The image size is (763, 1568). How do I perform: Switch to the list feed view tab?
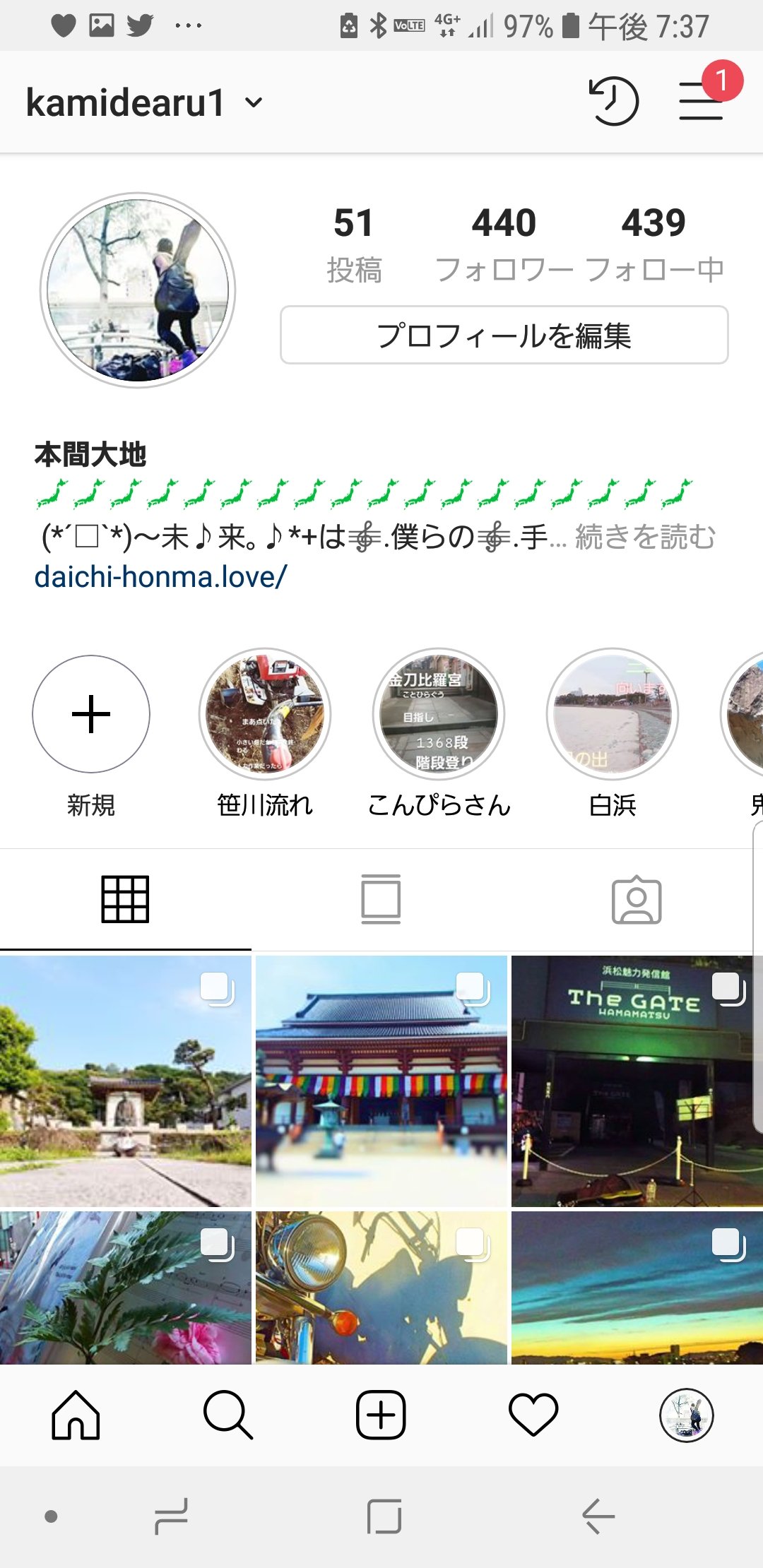pyautogui.click(x=381, y=899)
